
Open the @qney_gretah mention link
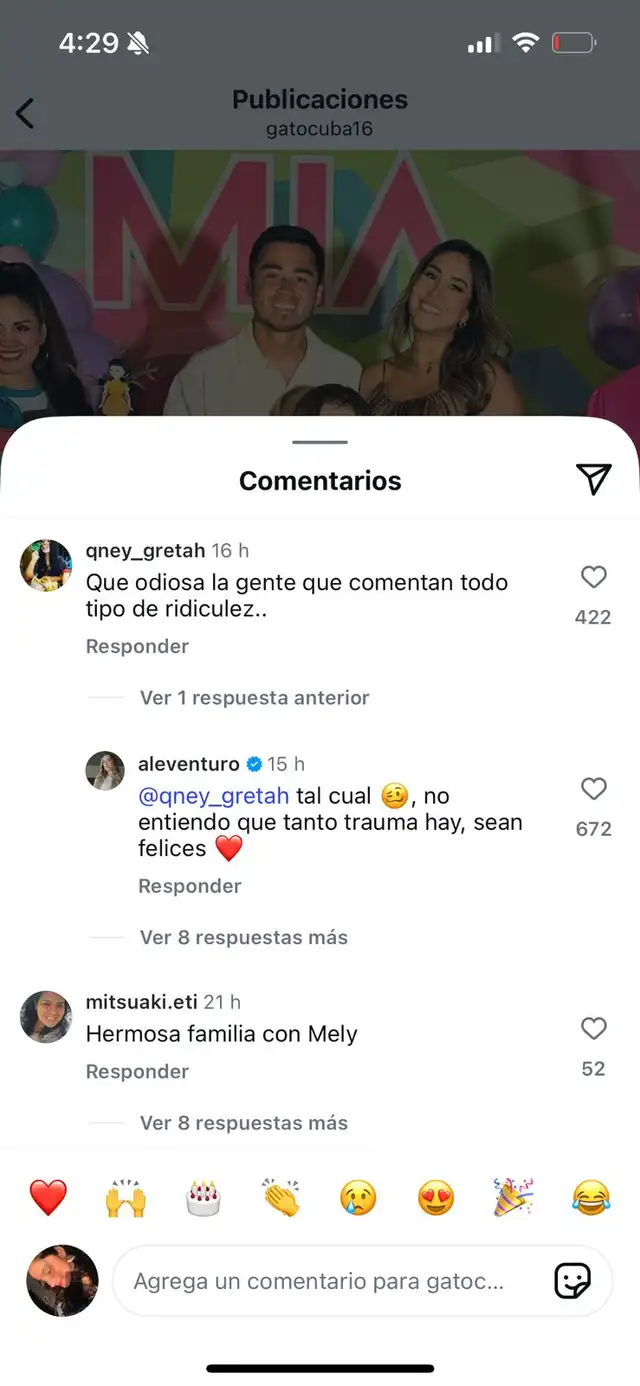(x=214, y=796)
